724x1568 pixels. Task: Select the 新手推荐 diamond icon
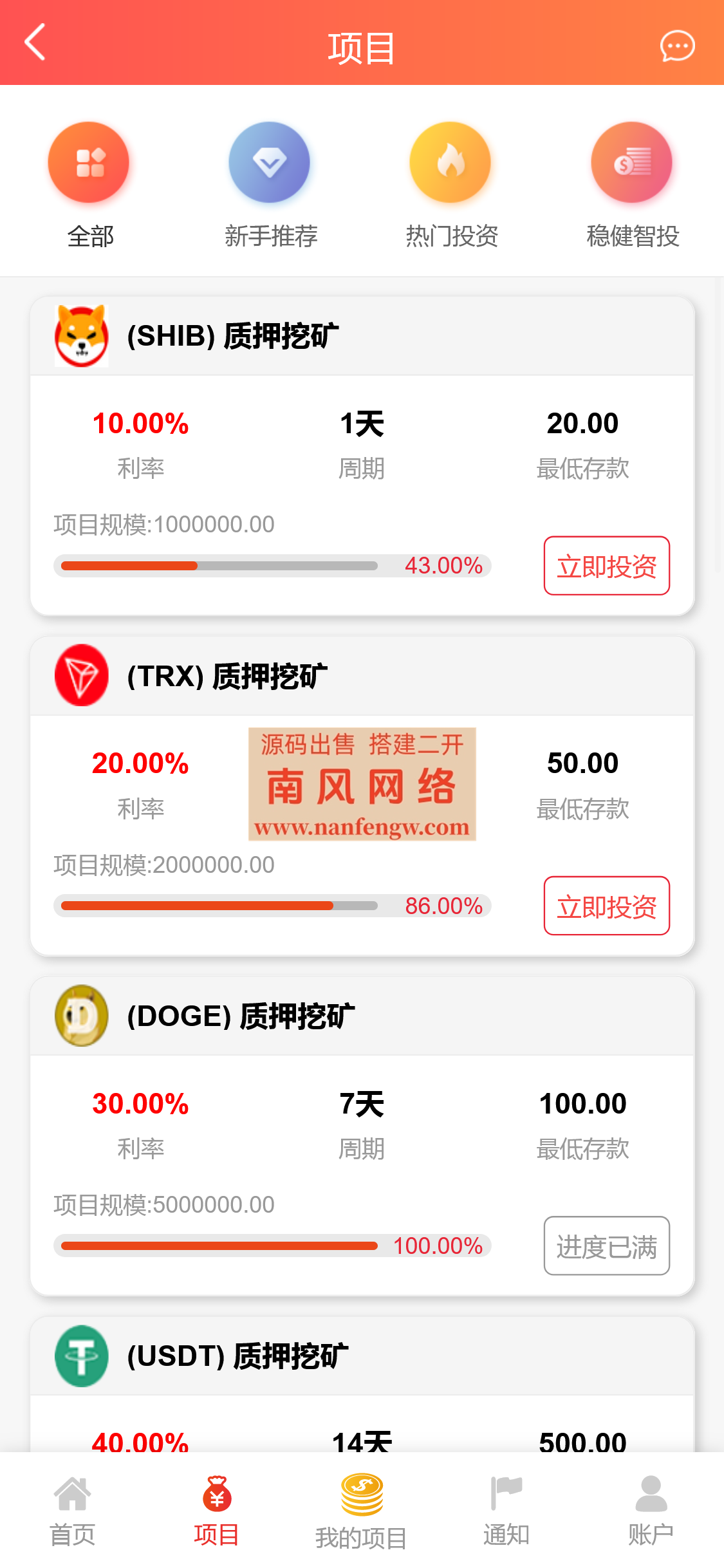click(270, 162)
